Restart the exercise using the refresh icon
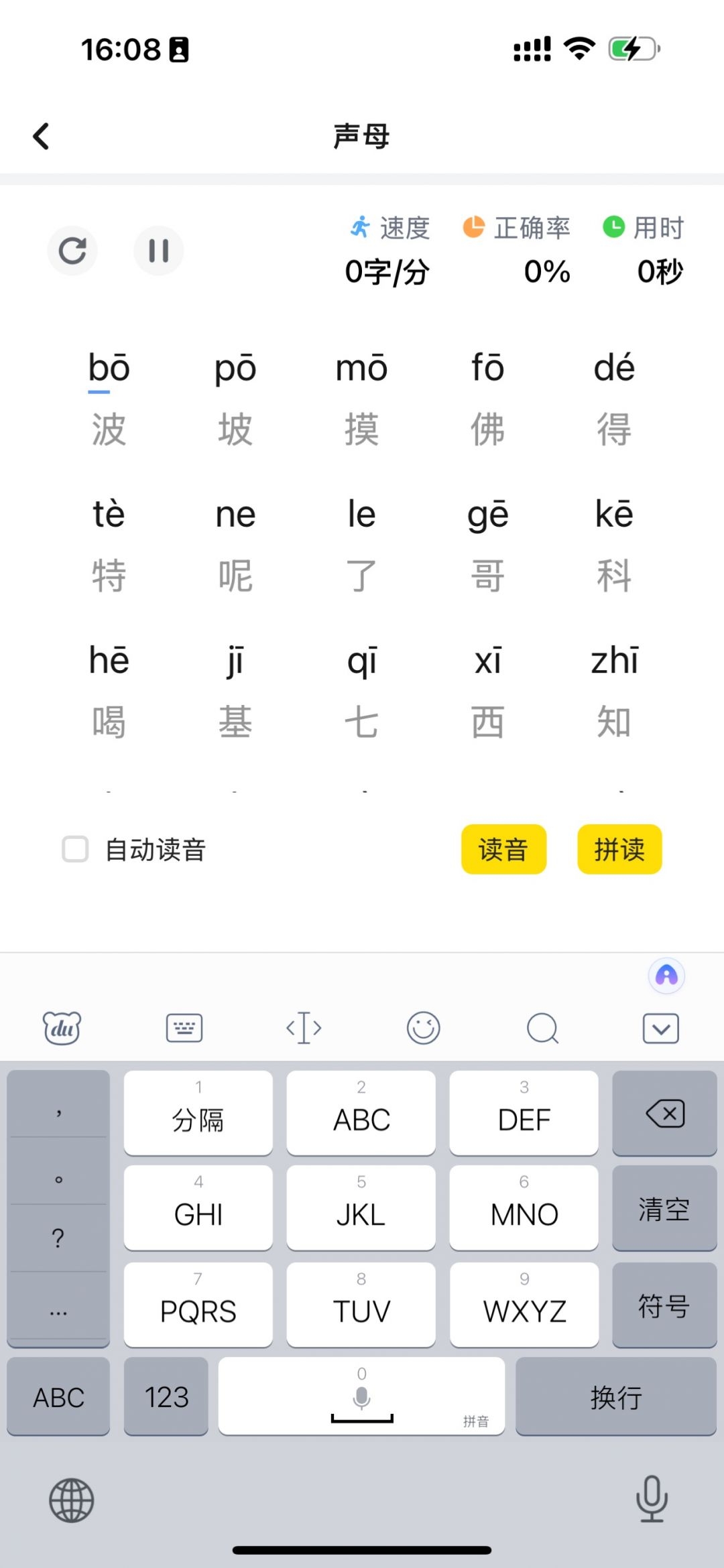The width and height of the screenshot is (724, 1568). 72,250
